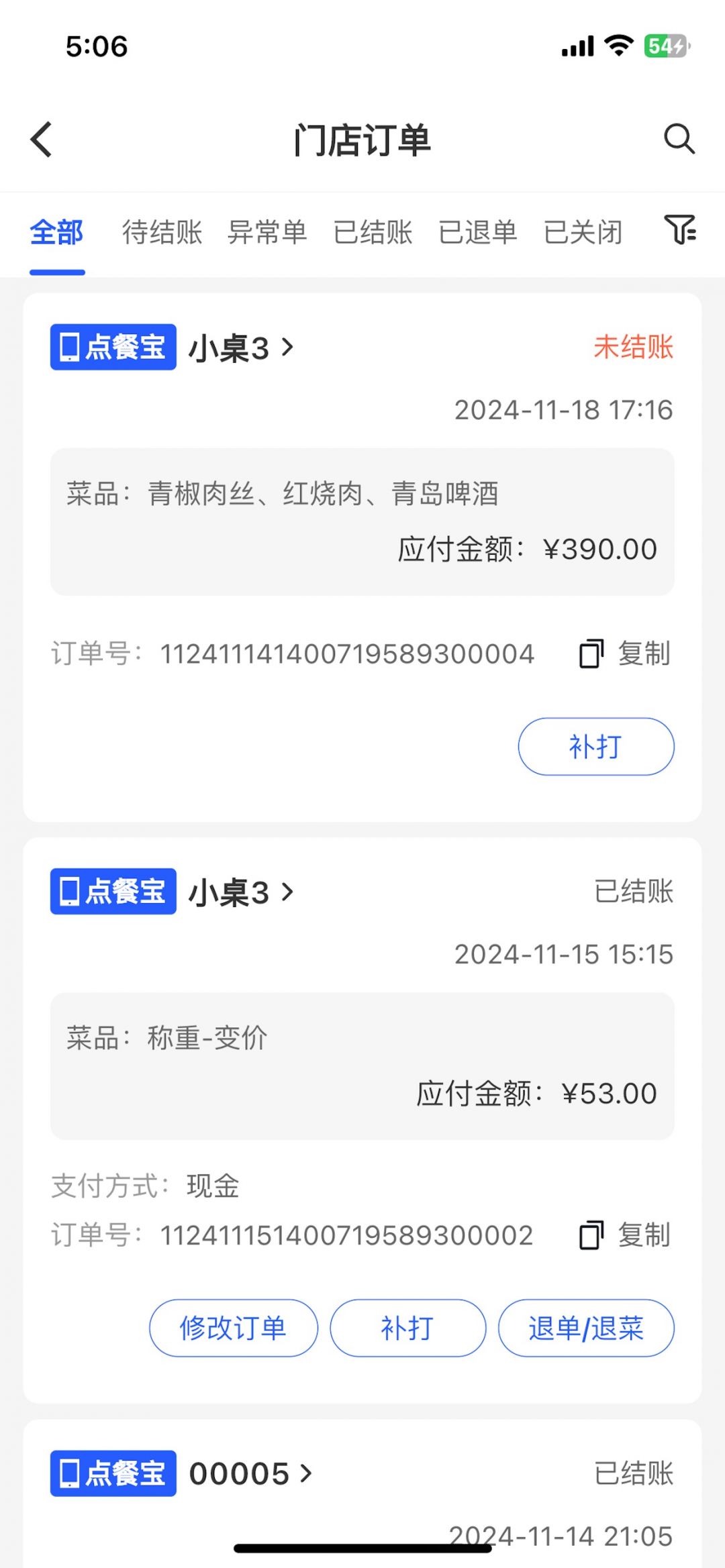Tap 修改订单 for the ¥53.00 order
Viewport: 725px width, 1568px height.
[x=233, y=1328]
